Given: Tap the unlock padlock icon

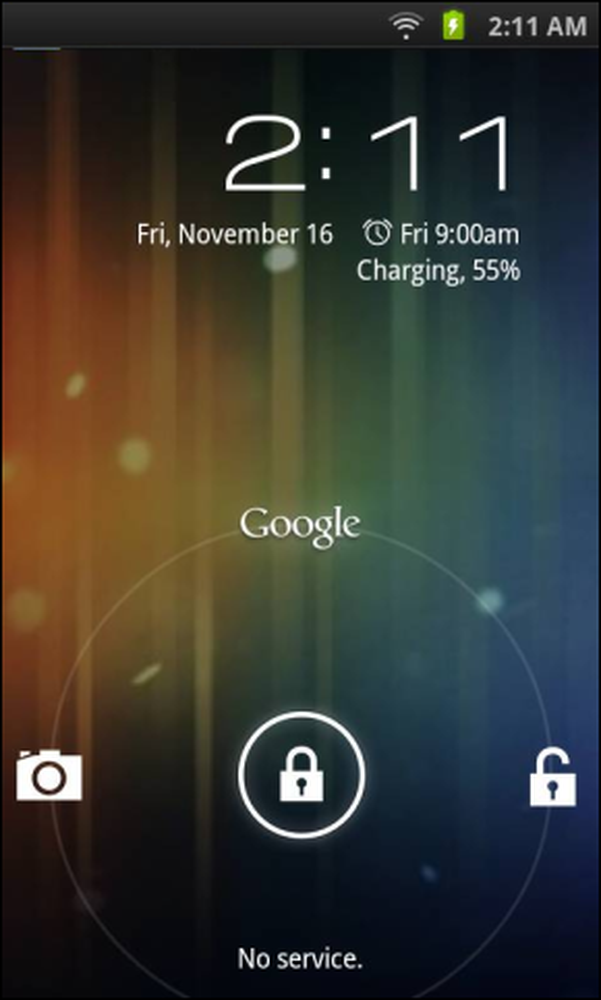Looking at the screenshot, I should 553,777.
